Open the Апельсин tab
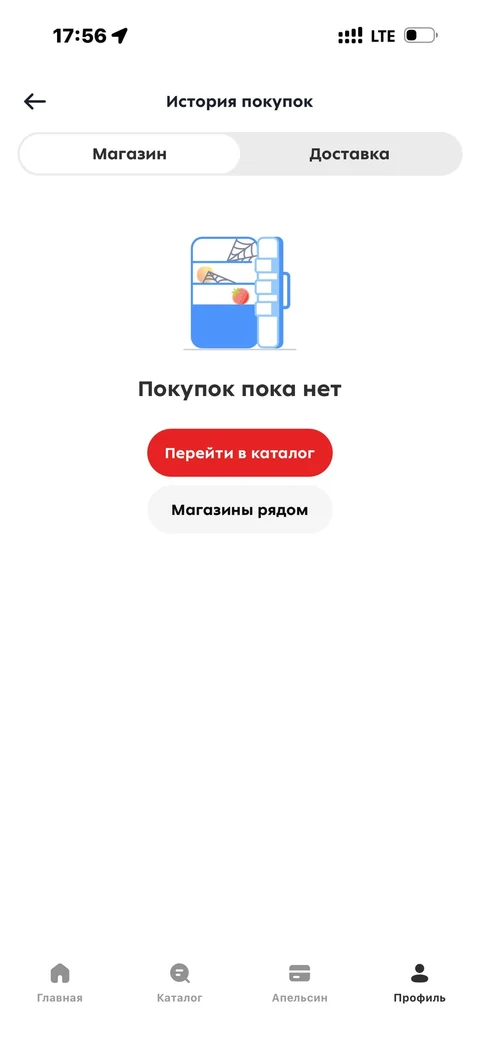 (299, 983)
